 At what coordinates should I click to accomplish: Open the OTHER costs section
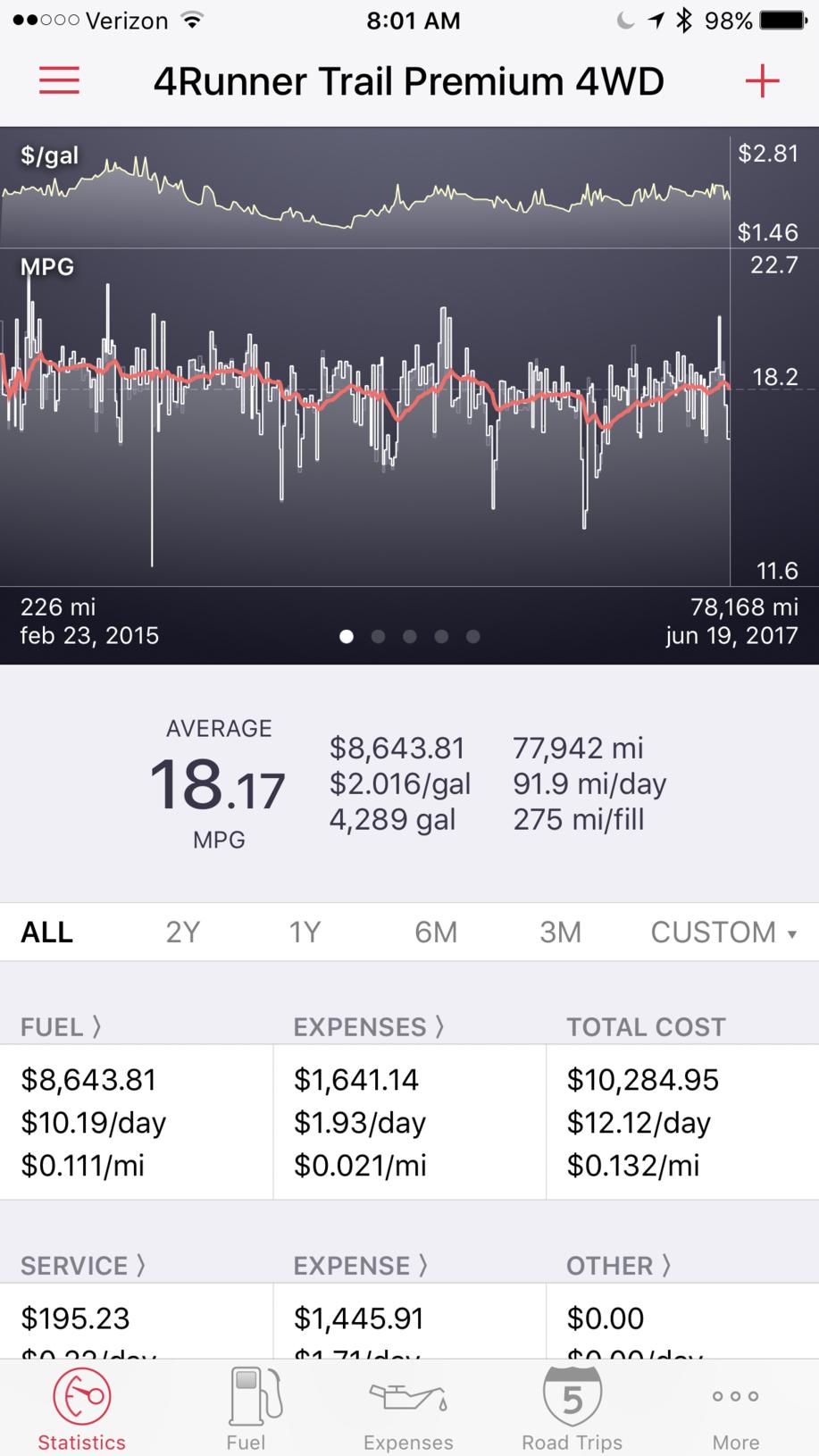pos(618,1265)
